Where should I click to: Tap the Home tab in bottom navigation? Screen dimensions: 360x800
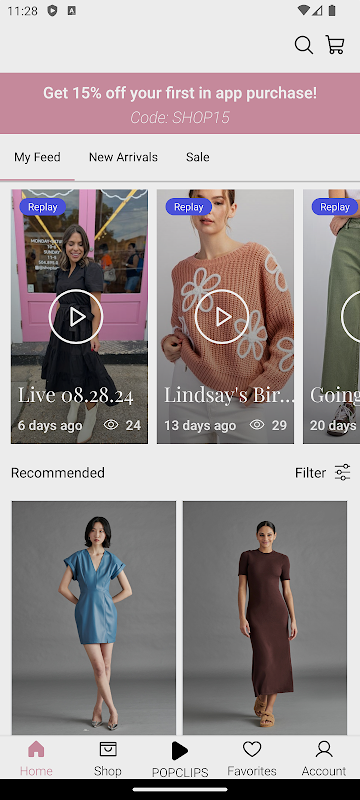[36, 759]
